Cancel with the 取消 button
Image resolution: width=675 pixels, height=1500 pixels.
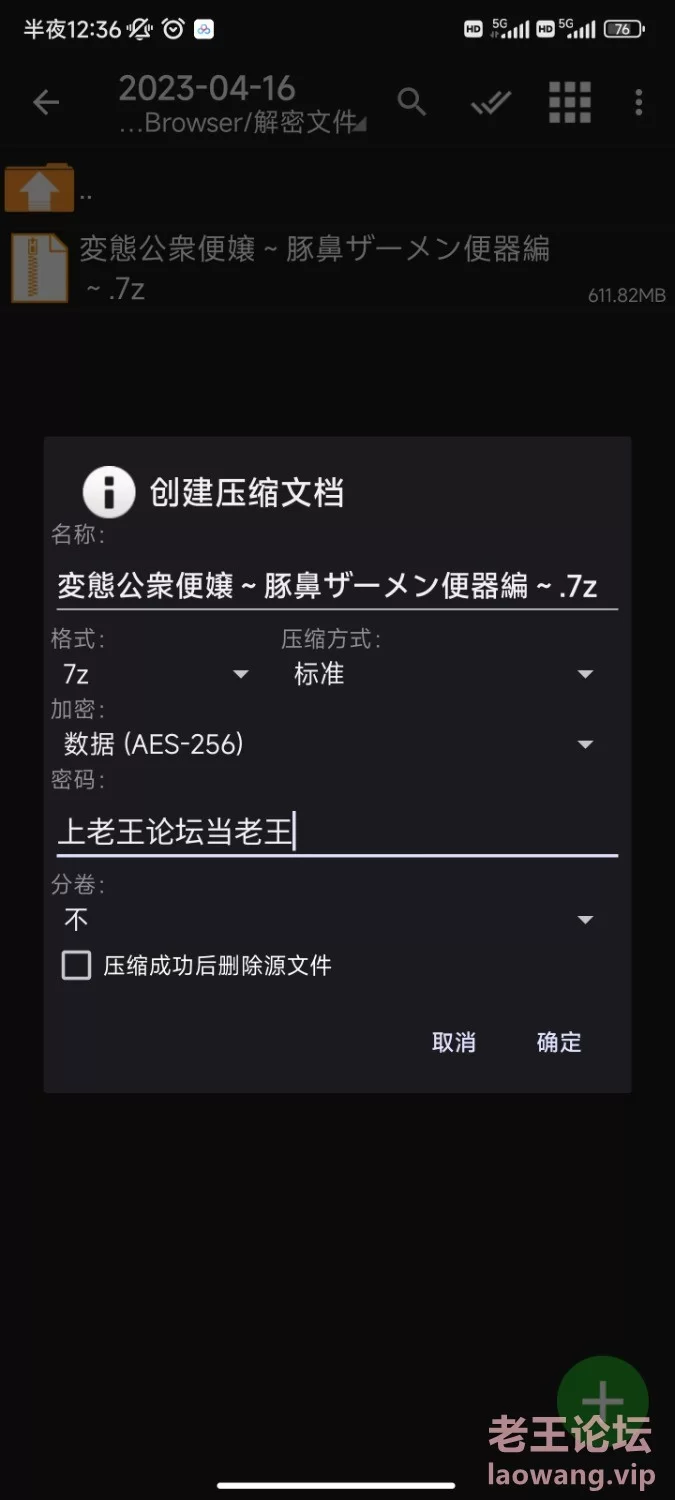click(x=454, y=1042)
